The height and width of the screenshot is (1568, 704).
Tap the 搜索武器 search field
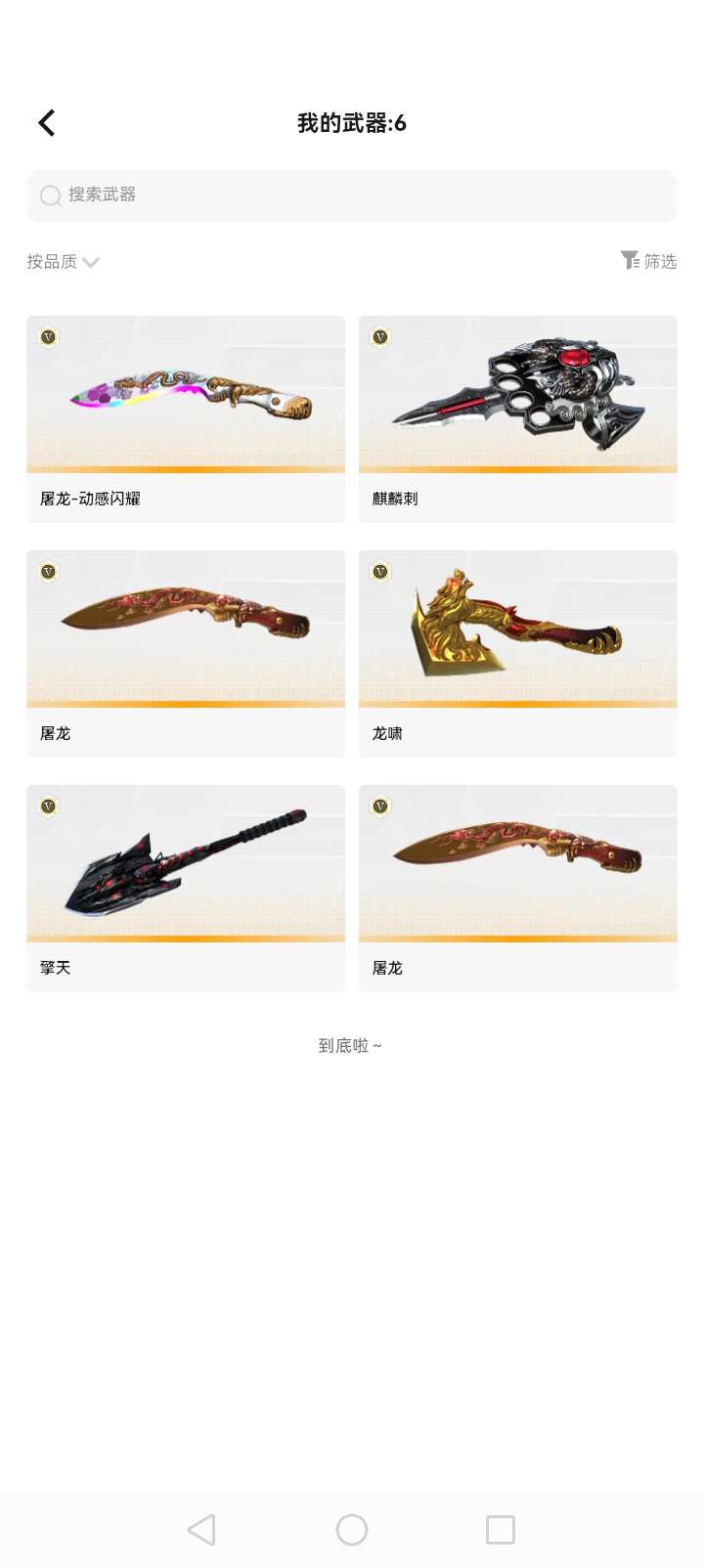352,195
